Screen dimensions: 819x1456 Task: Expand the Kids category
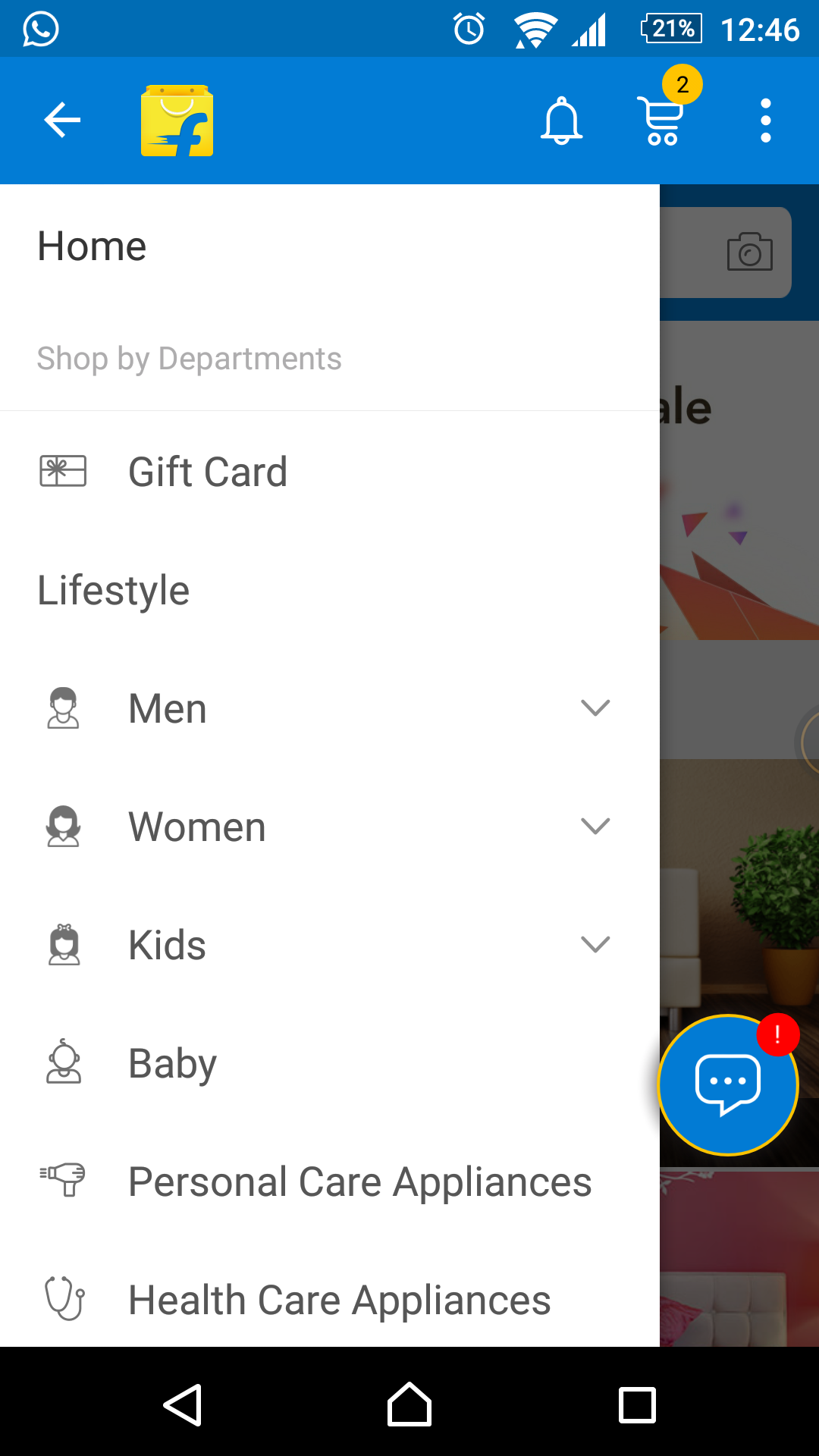point(595,945)
